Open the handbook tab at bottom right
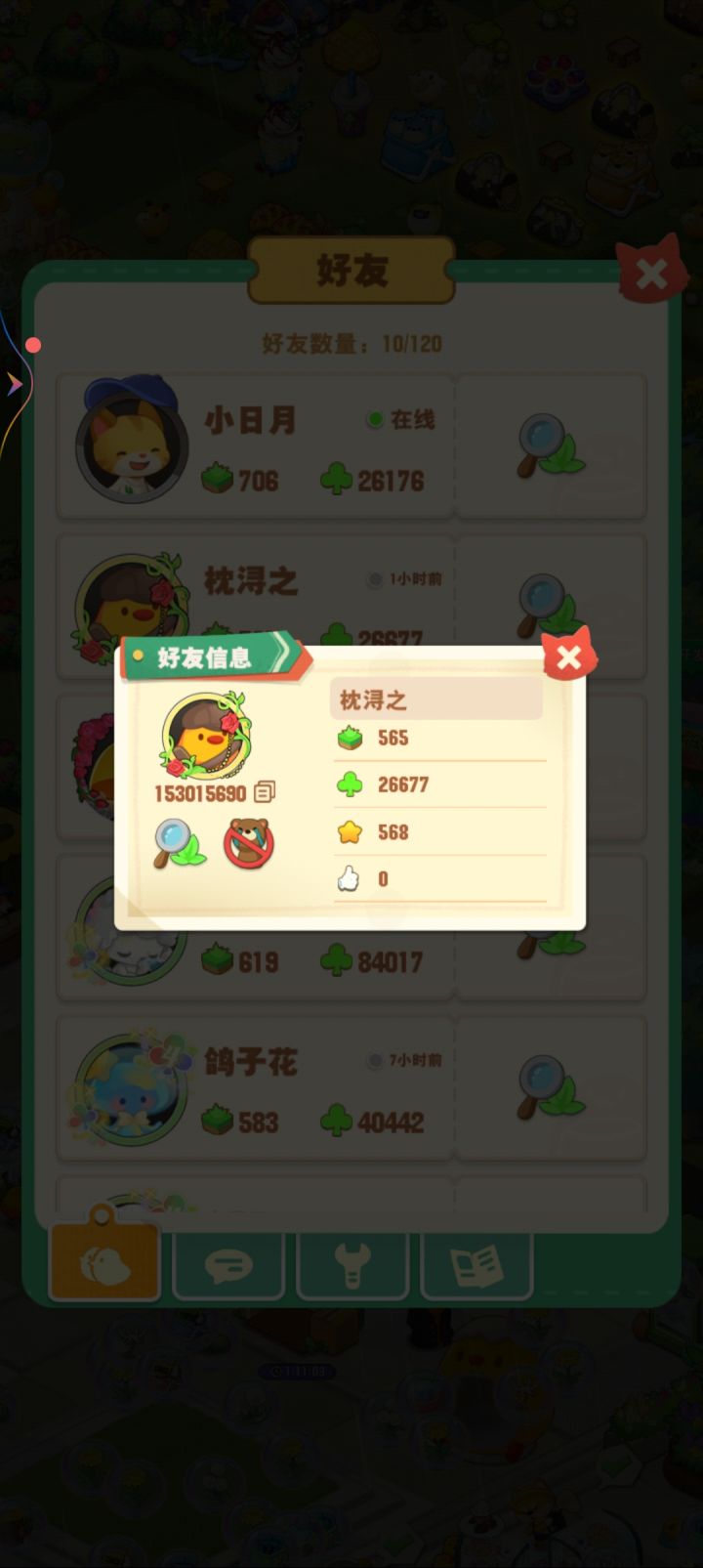Screen dimensions: 703x1568 coord(476,1263)
